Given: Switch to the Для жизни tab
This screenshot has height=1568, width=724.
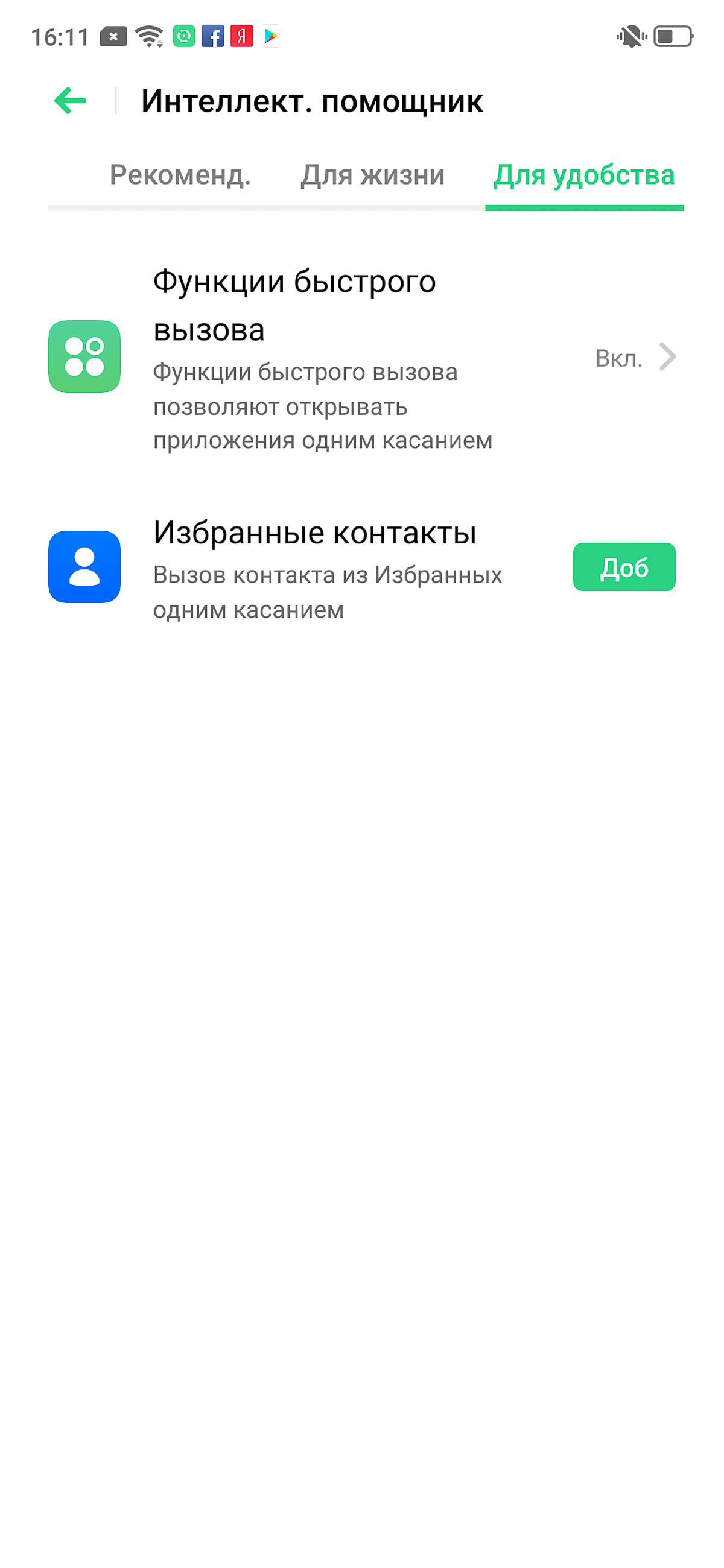Looking at the screenshot, I should click(x=372, y=175).
